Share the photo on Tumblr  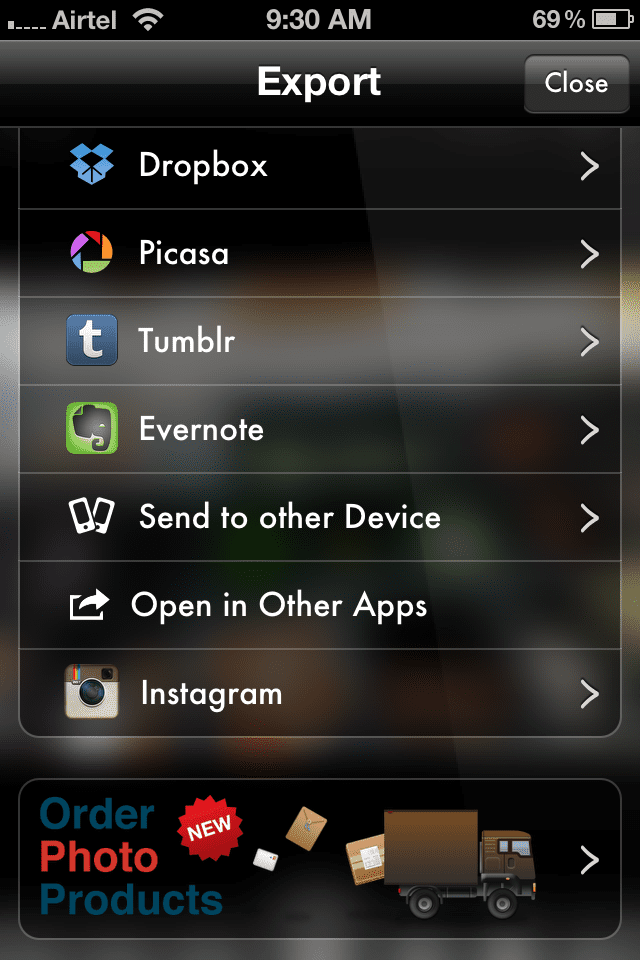pos(320,341)
